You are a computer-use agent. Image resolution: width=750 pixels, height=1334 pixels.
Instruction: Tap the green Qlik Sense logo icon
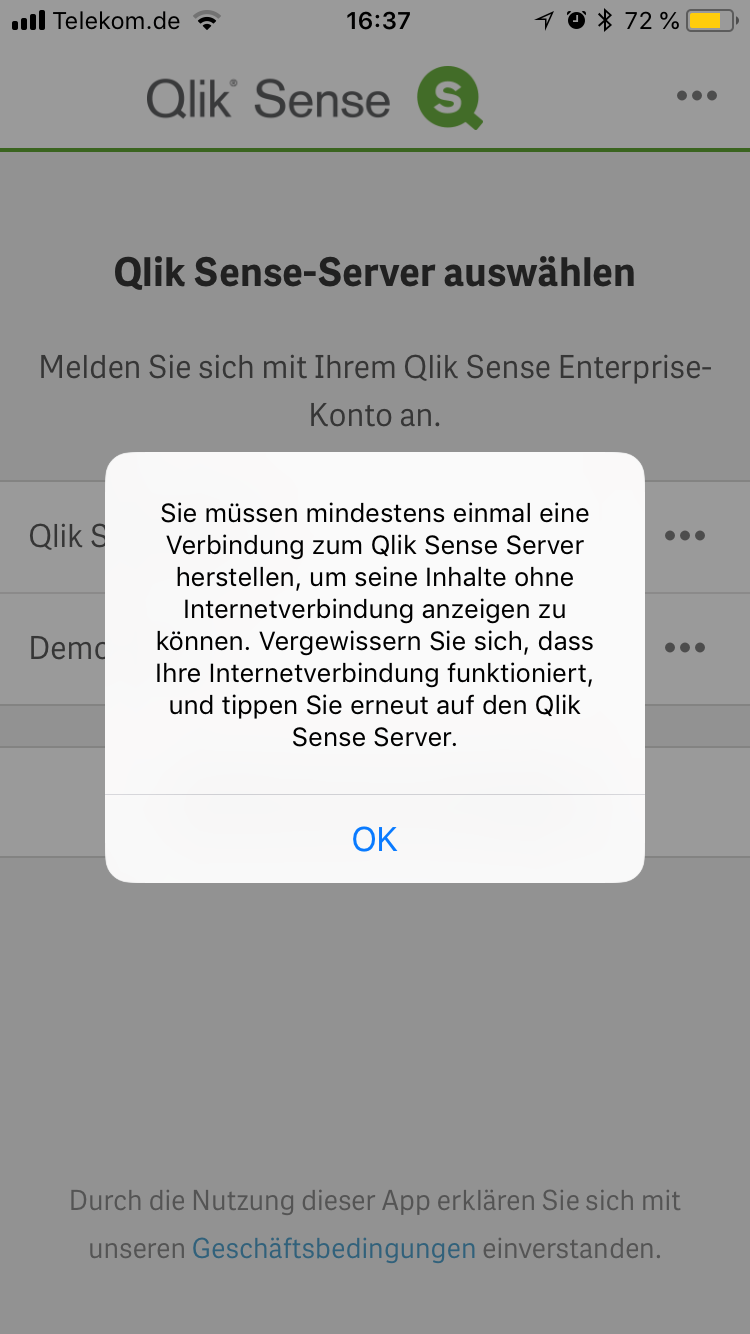point(446,96)
